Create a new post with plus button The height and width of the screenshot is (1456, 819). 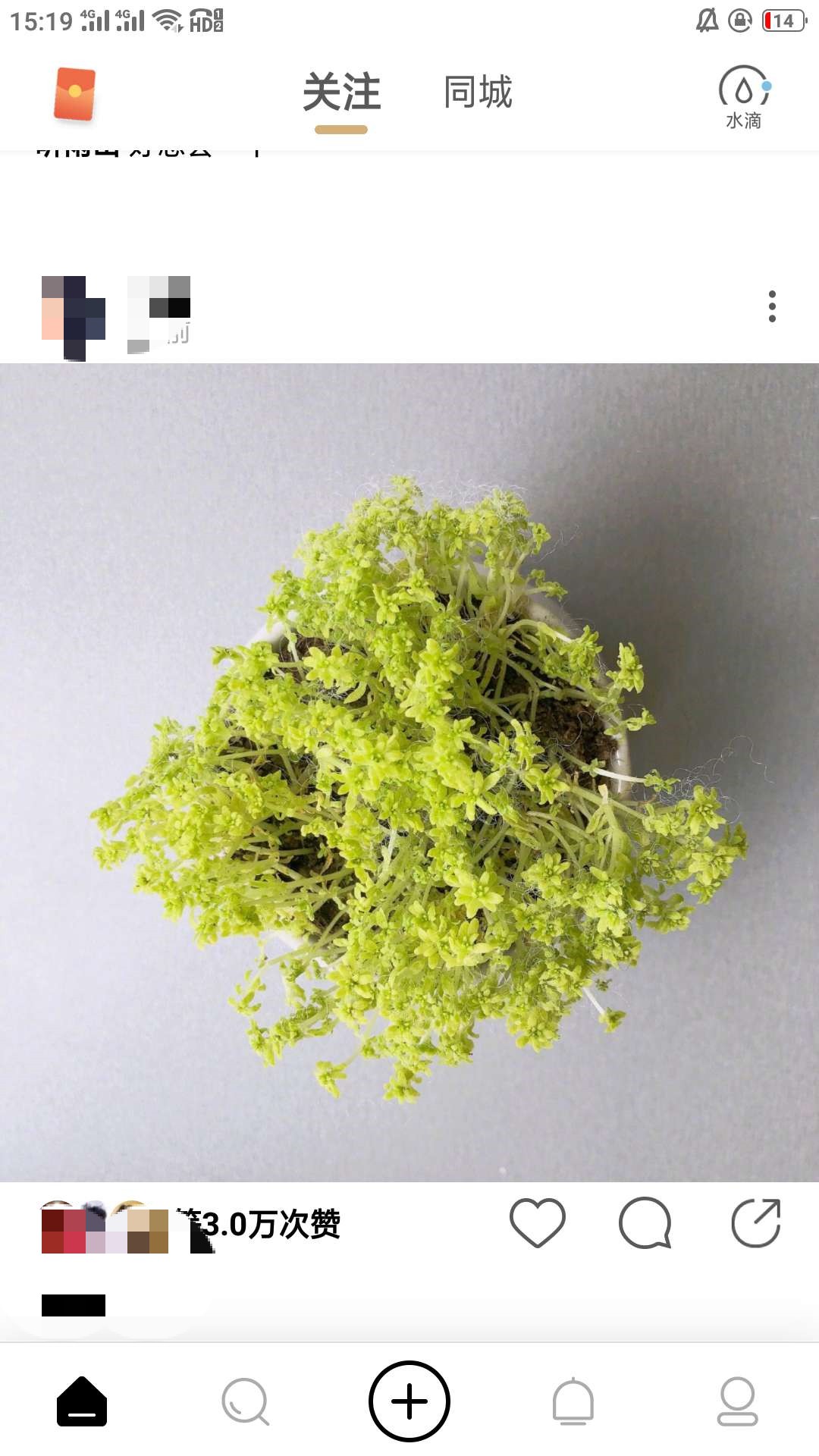(x=409, y=1401)
